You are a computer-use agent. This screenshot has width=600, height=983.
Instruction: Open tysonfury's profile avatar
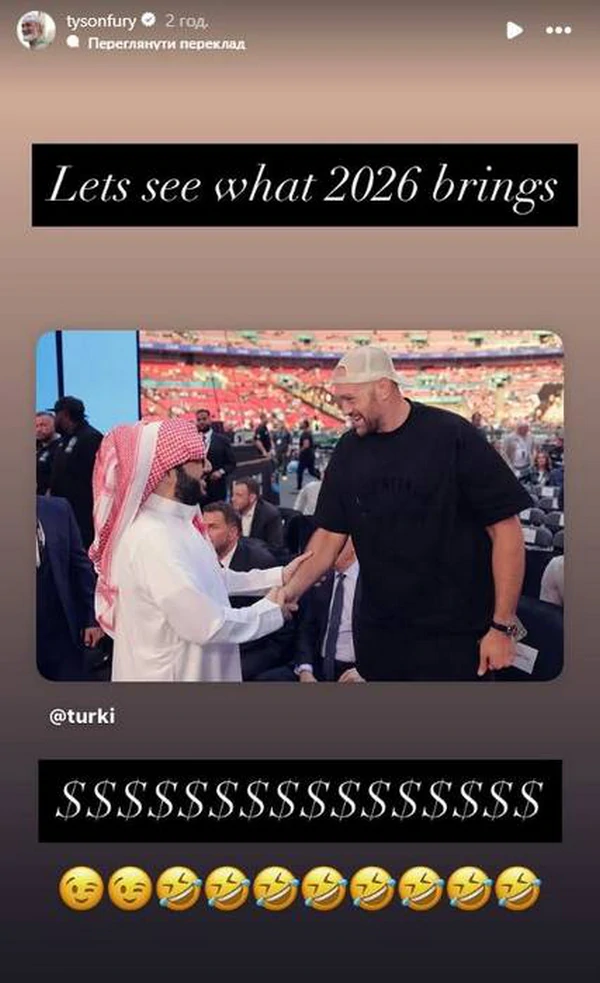35,30
